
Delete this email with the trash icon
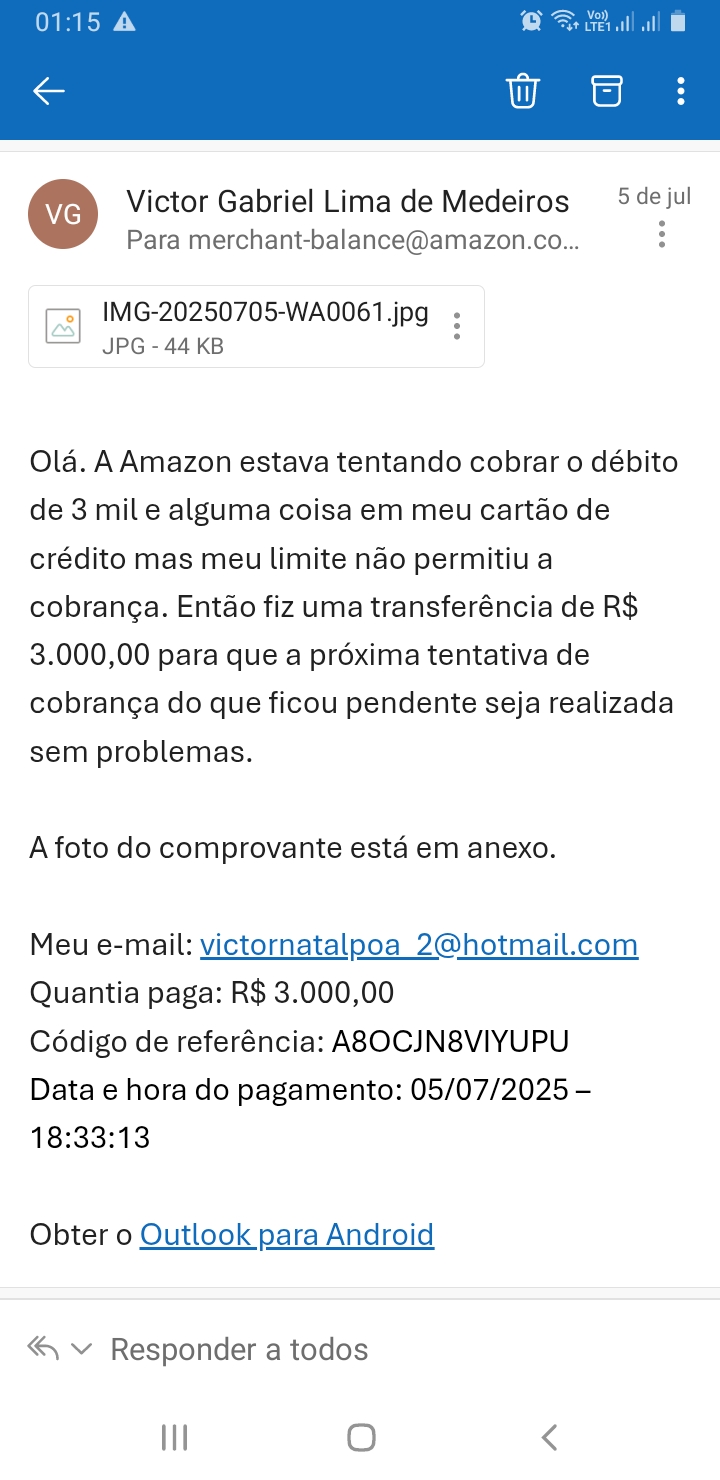pyautogui.click(x=523, y=91)
